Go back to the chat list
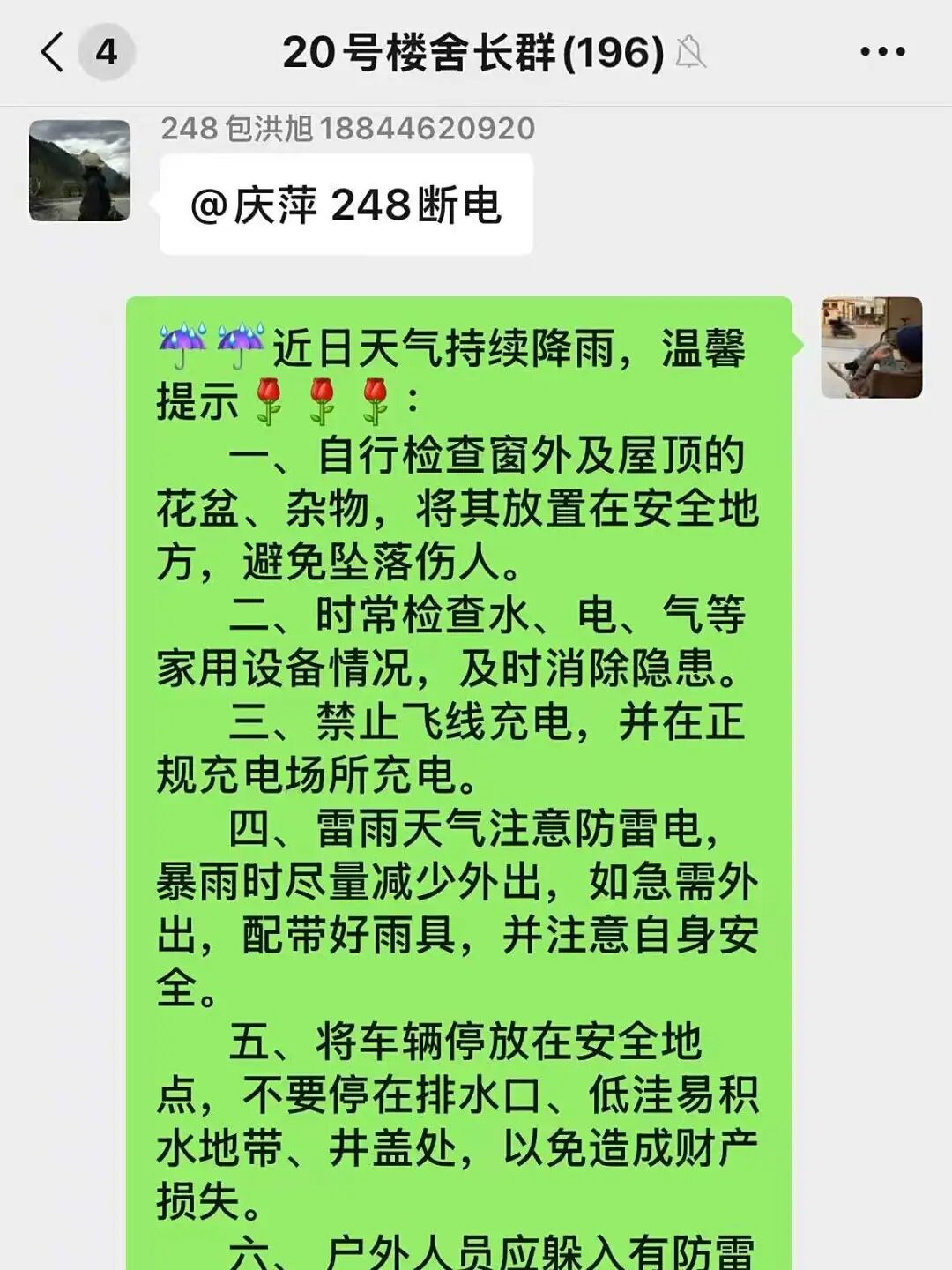This screenshot has width=952, height=1270. coord(53,52)
